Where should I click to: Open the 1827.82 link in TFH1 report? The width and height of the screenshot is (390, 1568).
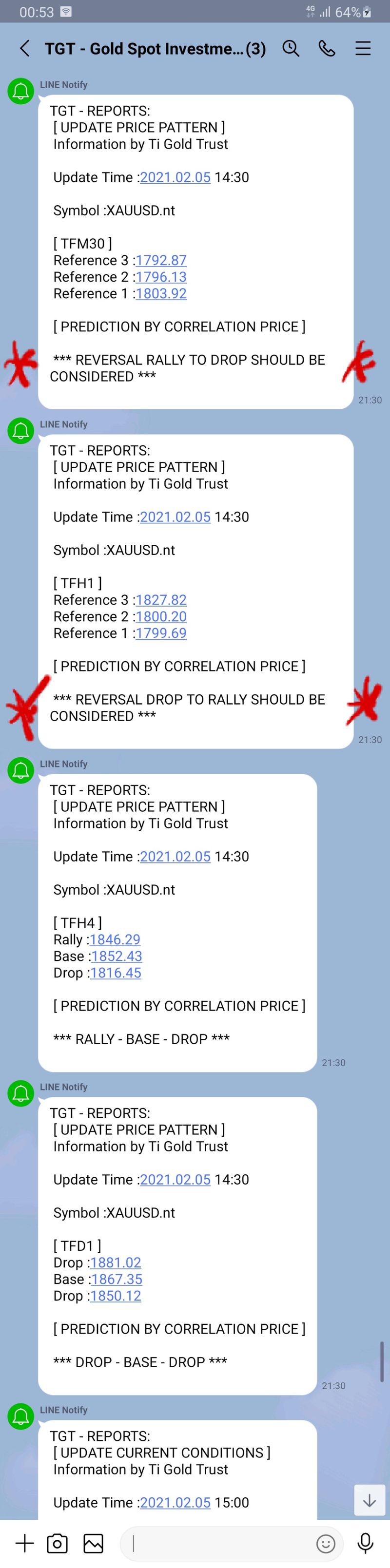coord(161,600)
